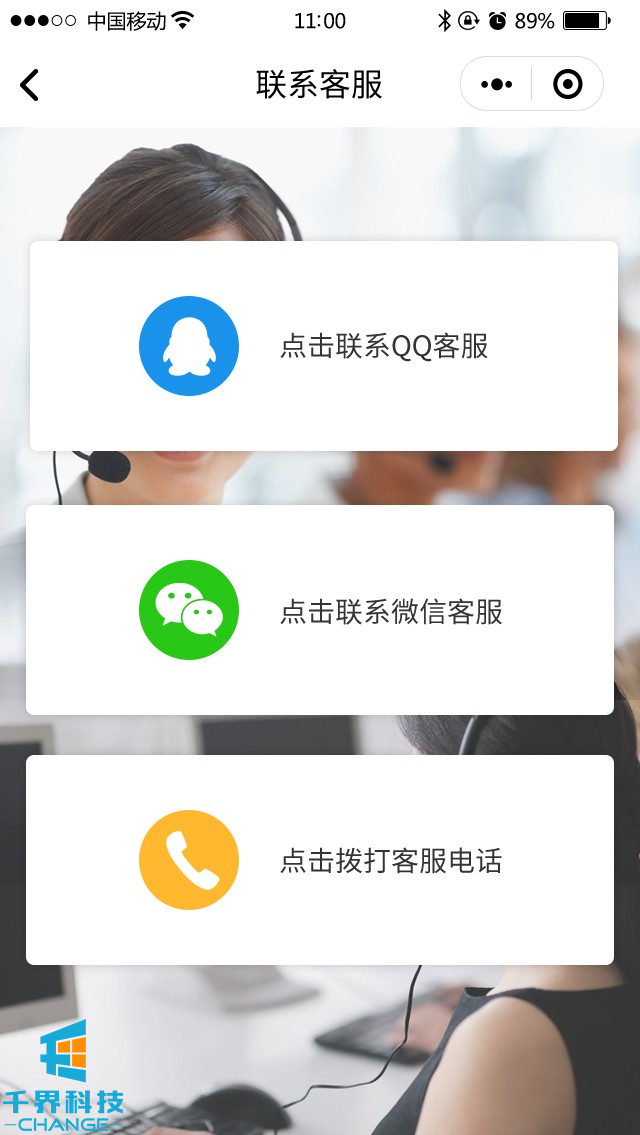Open the 点击联系QQ客服 card

pos(323,346)
